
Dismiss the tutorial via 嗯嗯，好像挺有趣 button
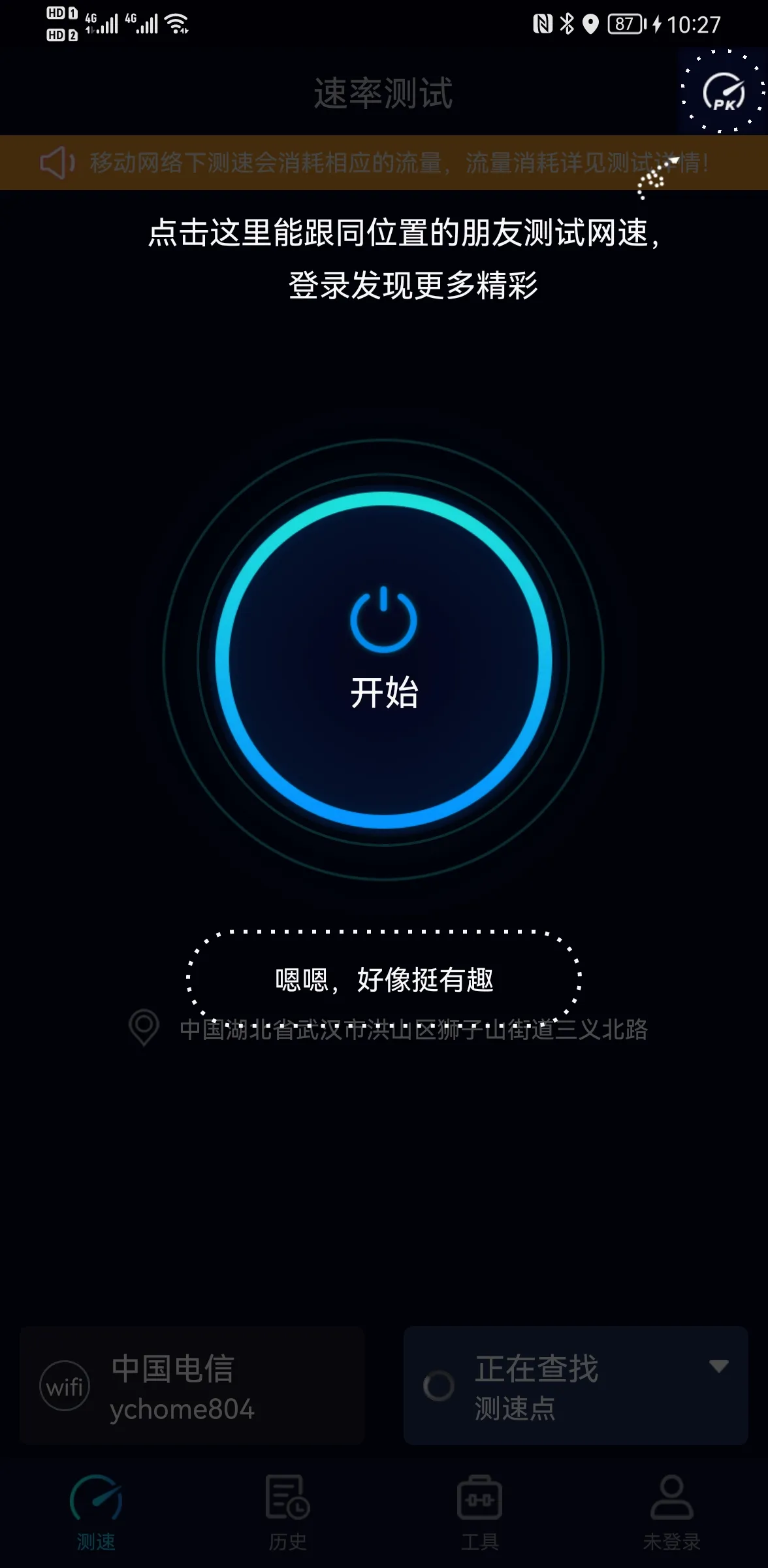[x=384, y=979]
